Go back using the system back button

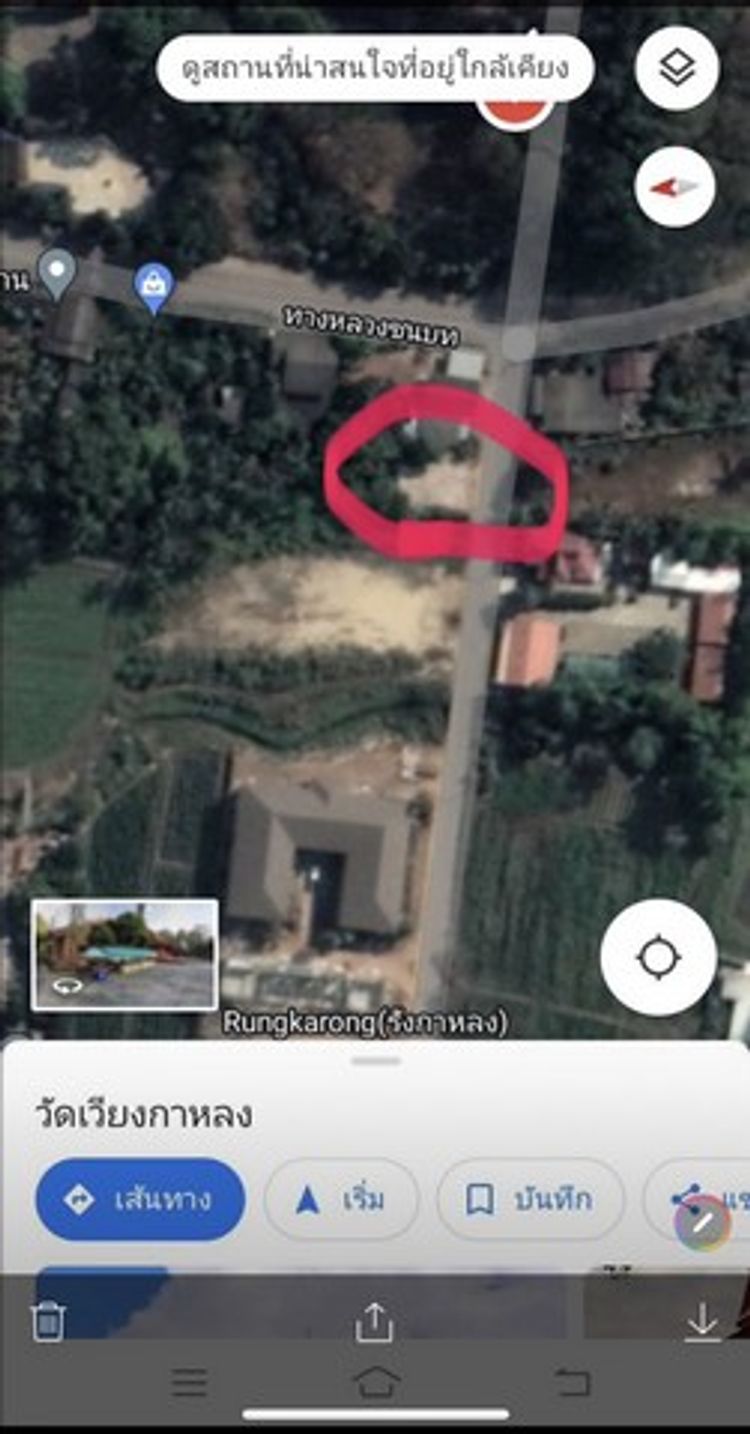(571, 1382)
